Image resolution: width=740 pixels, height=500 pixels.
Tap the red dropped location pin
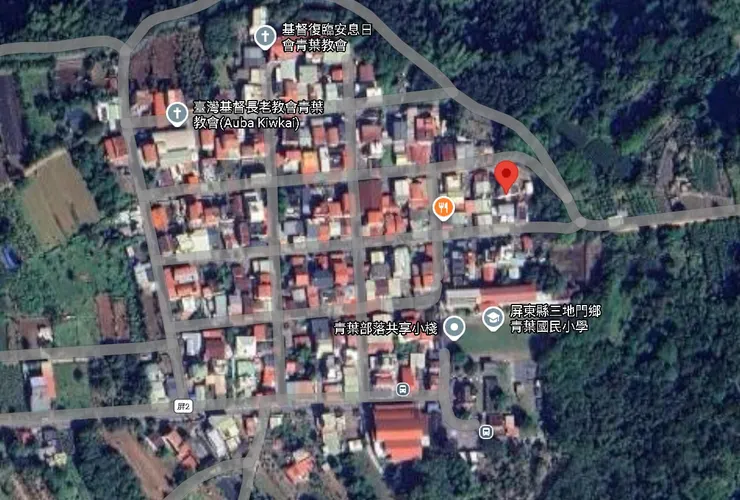click(x=506, y=175)
